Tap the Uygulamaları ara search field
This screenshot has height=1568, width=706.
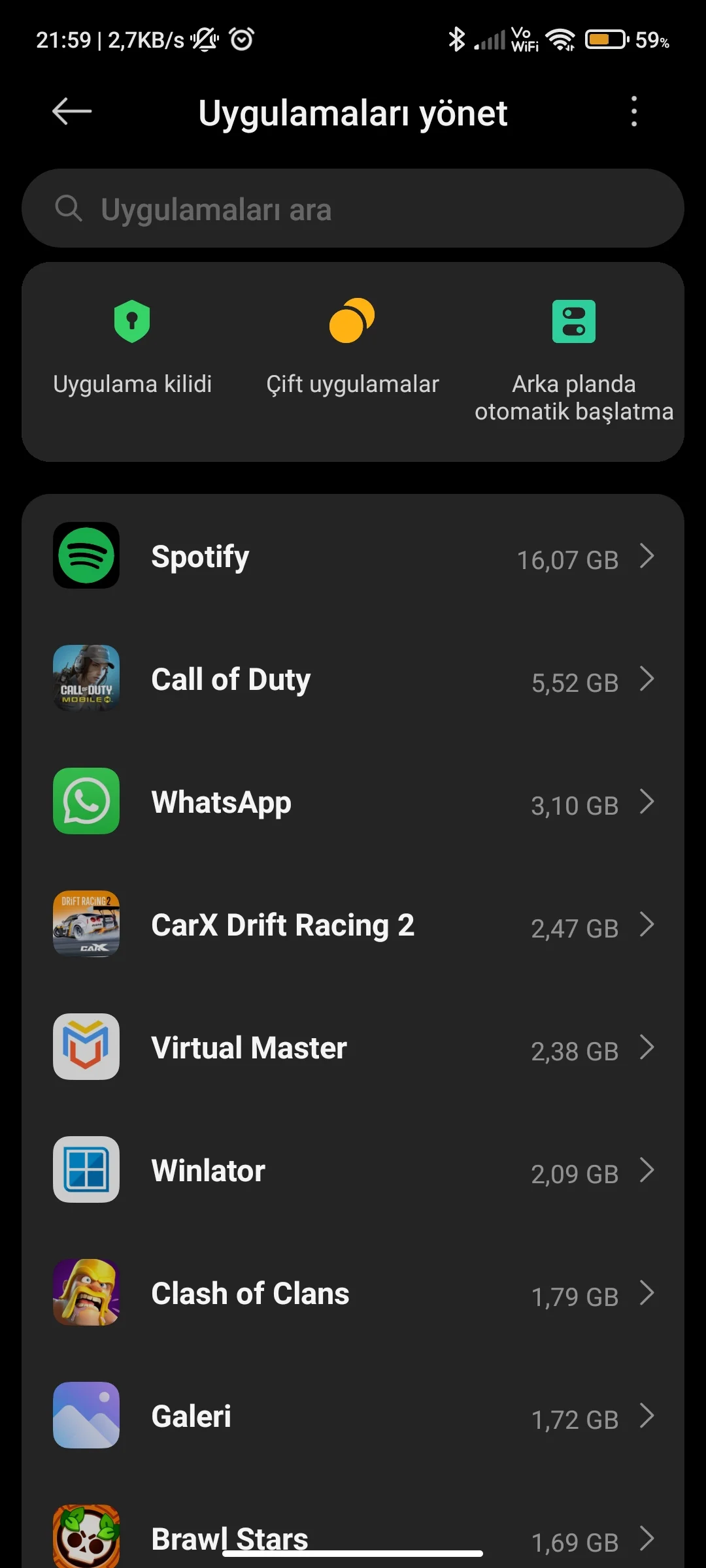tap(353, 209)
